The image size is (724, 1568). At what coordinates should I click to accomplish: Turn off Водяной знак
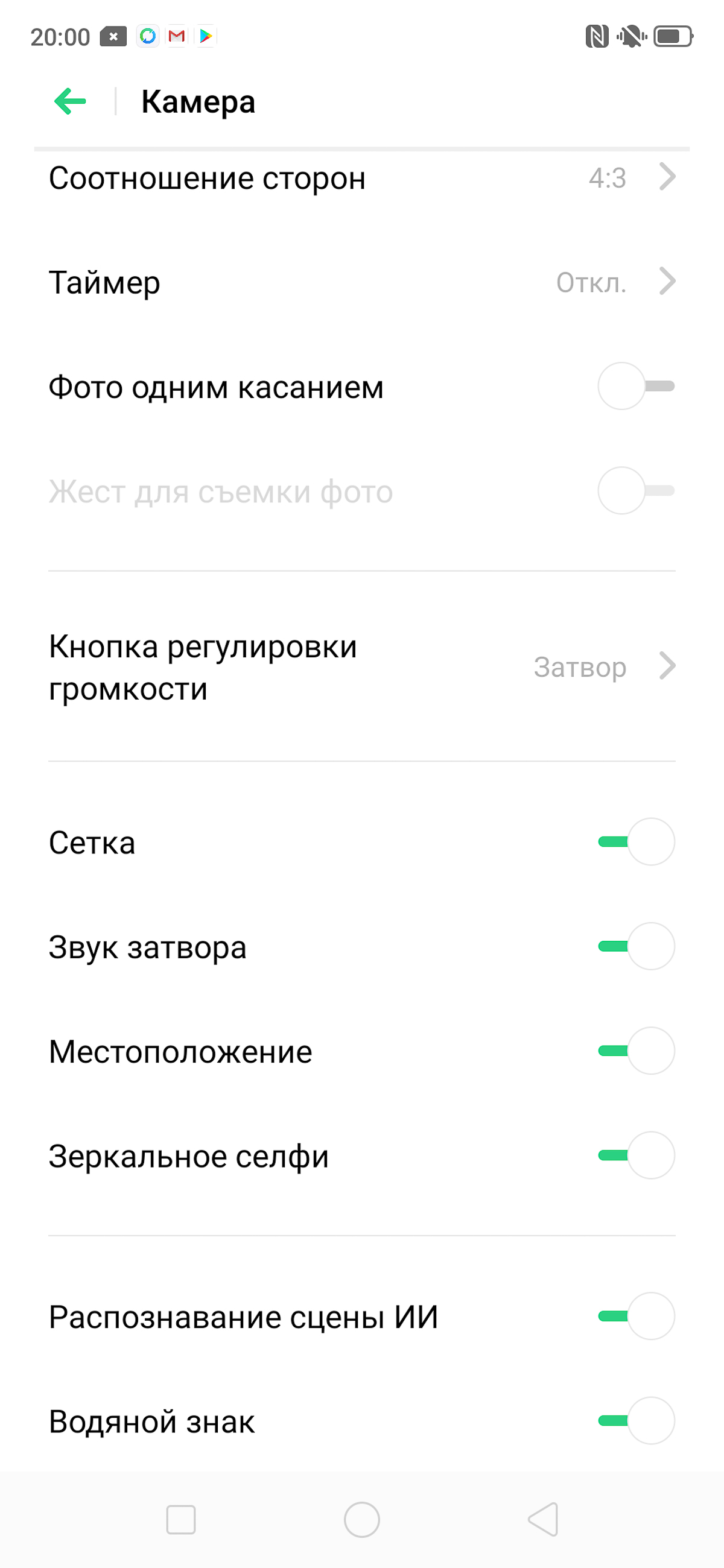click(636, 1421)
